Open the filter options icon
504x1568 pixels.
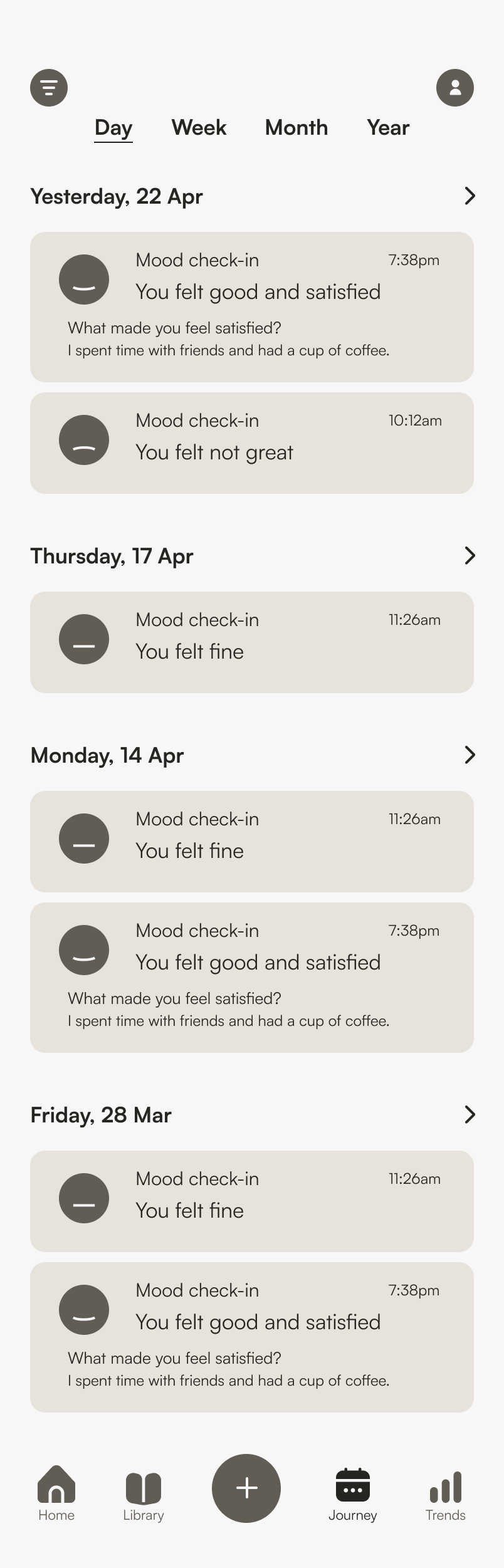pyautogui.click(x=49, y=88)
